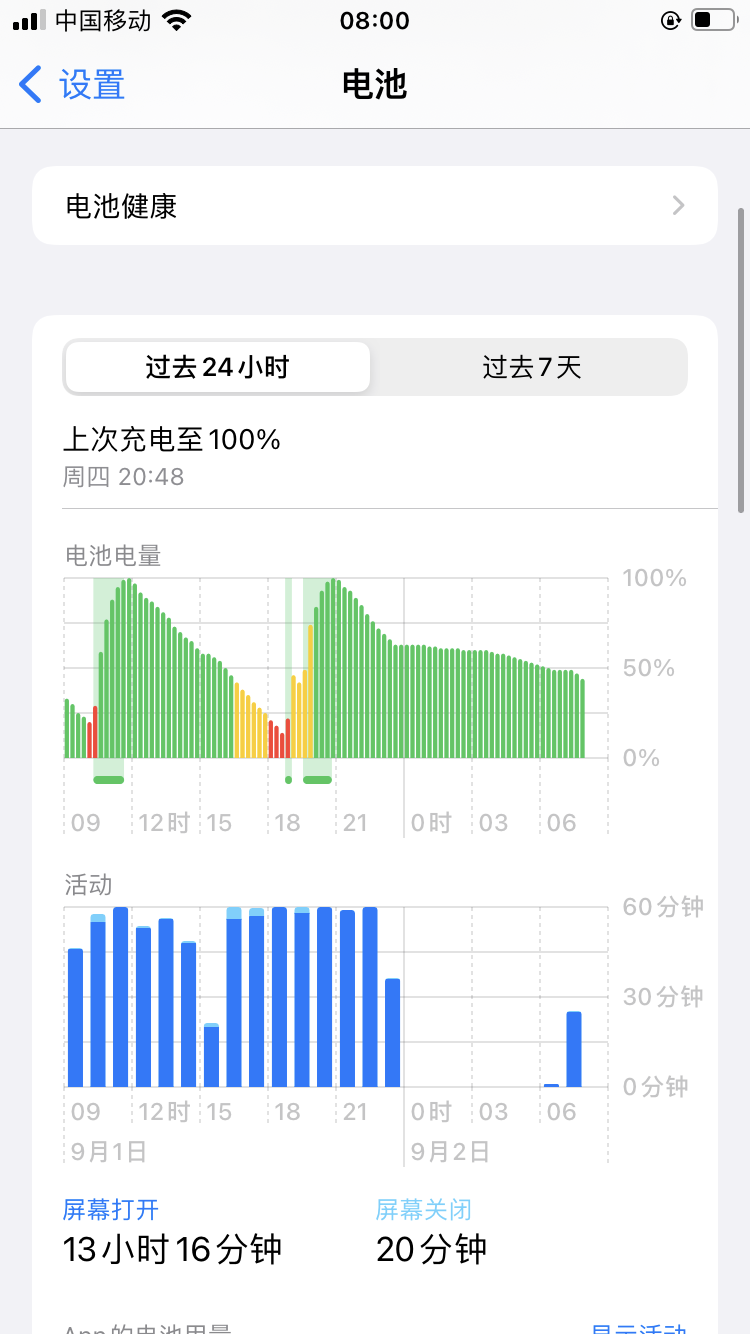Select the 过去24小时 segment
750x1334 pixels.
217,367
